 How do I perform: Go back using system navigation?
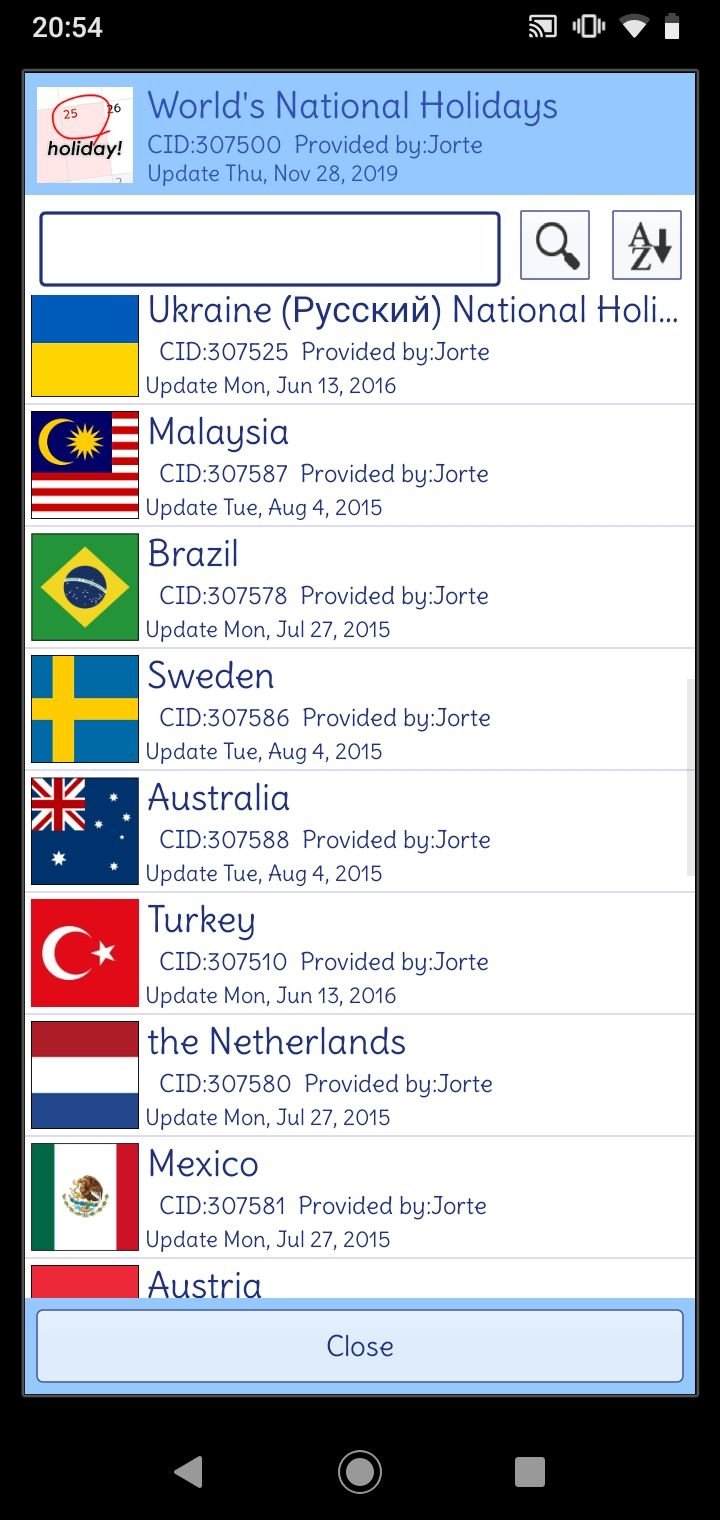pos(188,1471)
